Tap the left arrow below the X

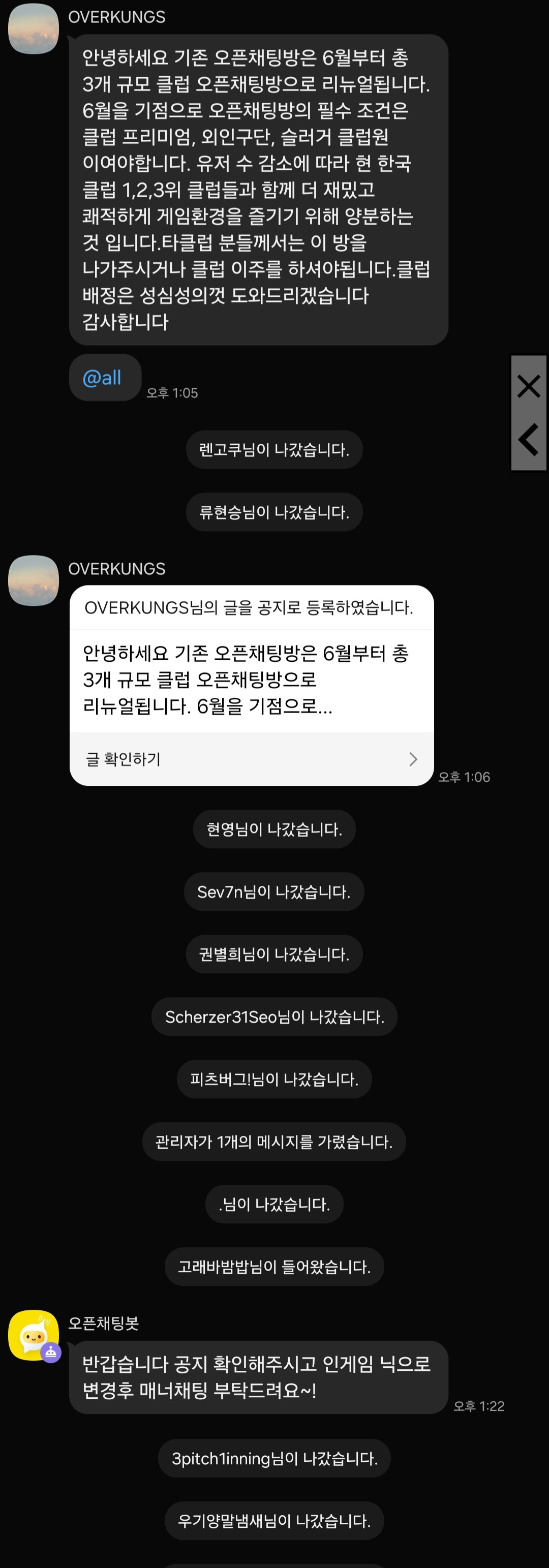(x=528, y=440)
